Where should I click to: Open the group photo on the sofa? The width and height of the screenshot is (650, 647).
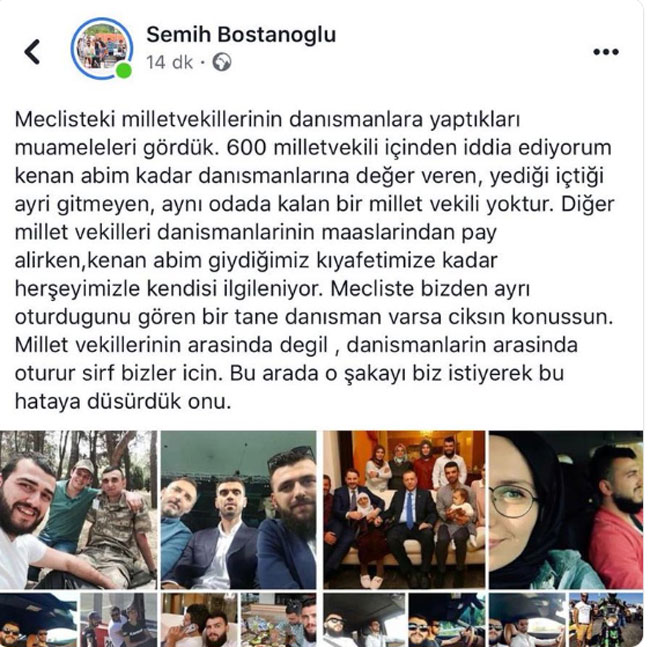click(403, 509)
